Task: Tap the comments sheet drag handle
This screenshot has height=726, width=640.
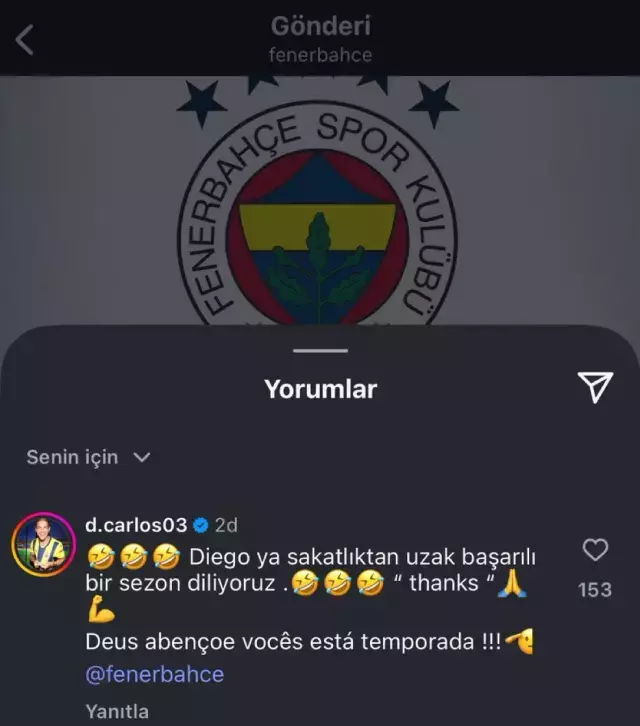Action: [320, 351]
